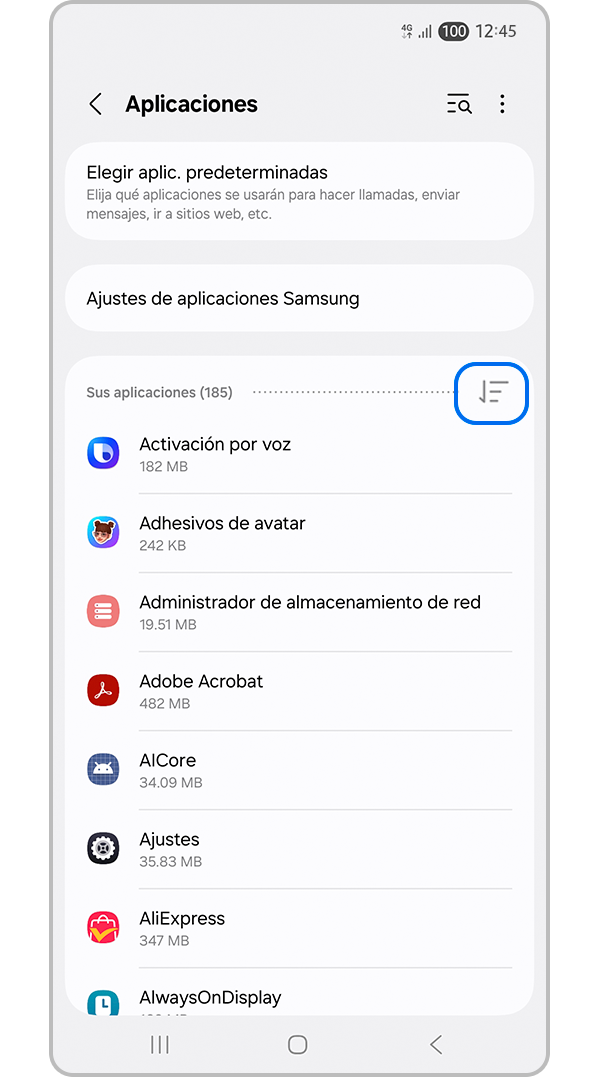Open the search and filter apps icon

coord(459,104)
